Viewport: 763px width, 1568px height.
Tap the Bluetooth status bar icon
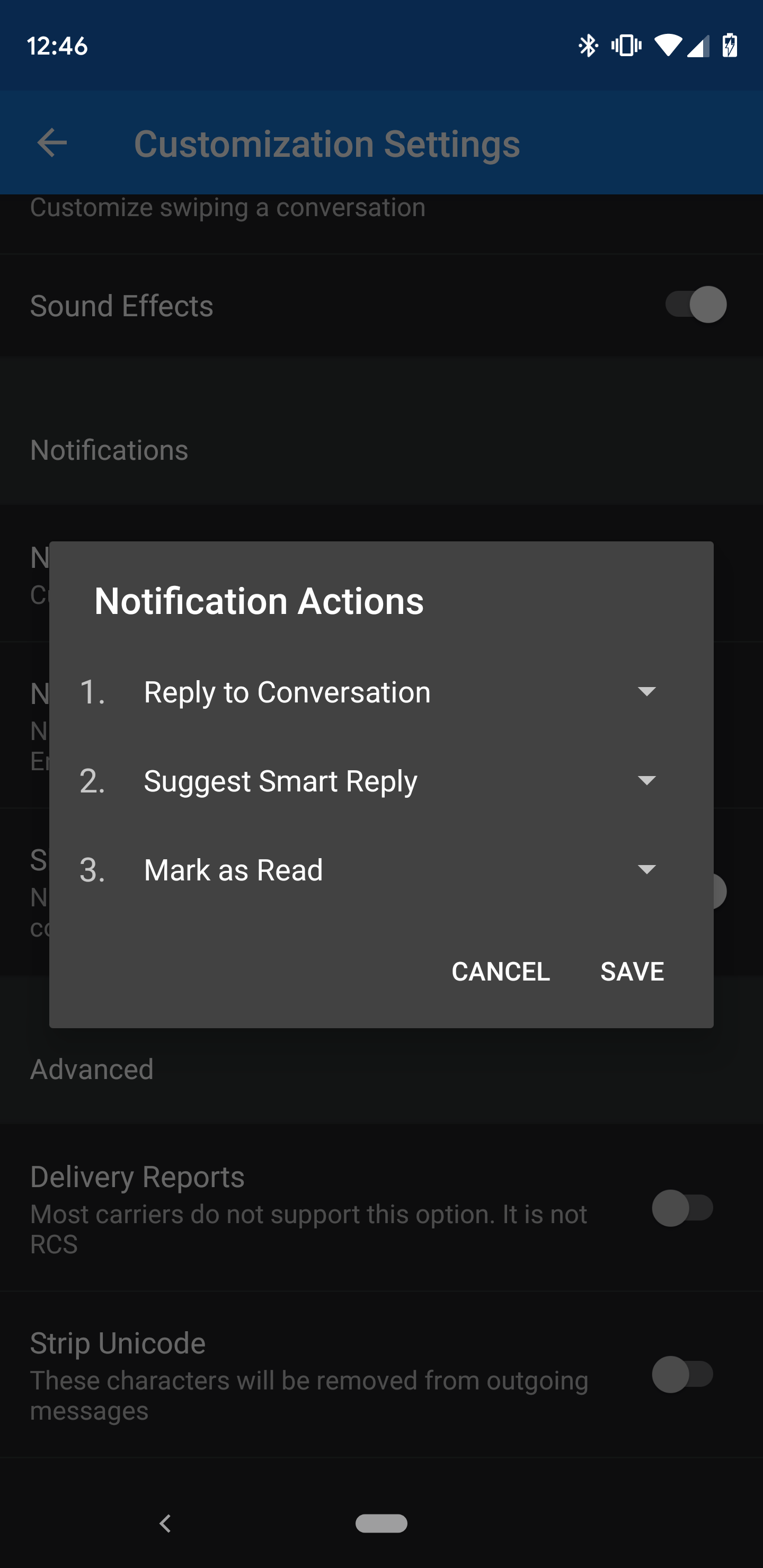click(588, 45)
